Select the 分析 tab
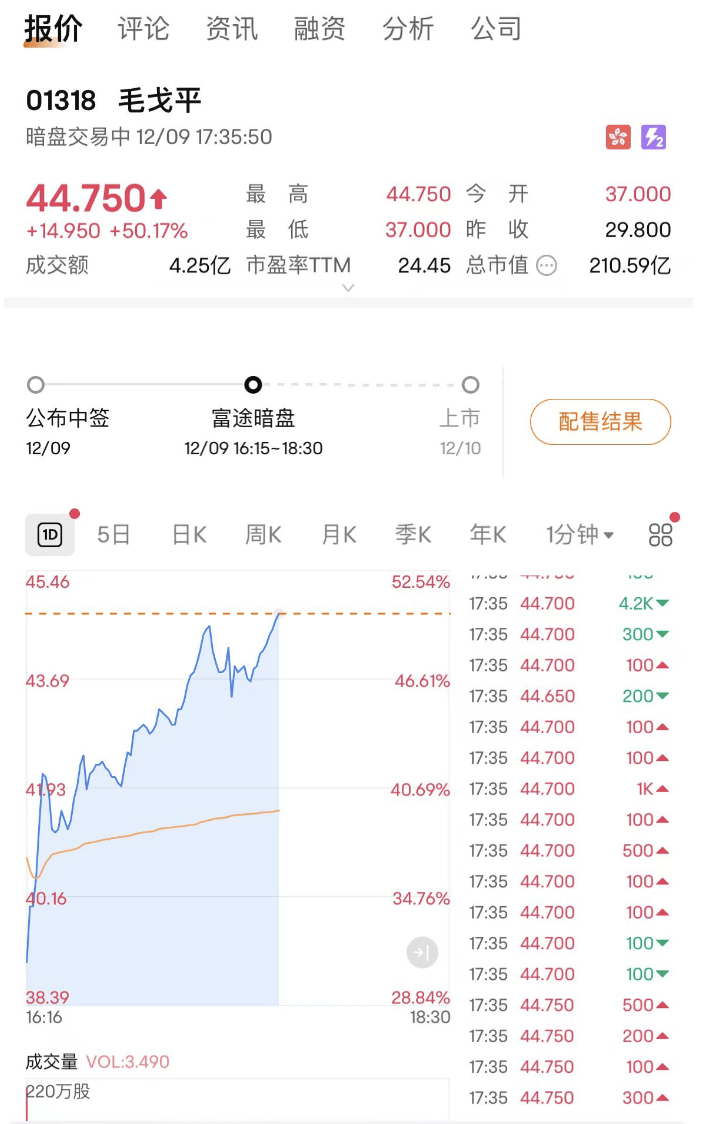722x1124 pixels. [x=408, y=29]
